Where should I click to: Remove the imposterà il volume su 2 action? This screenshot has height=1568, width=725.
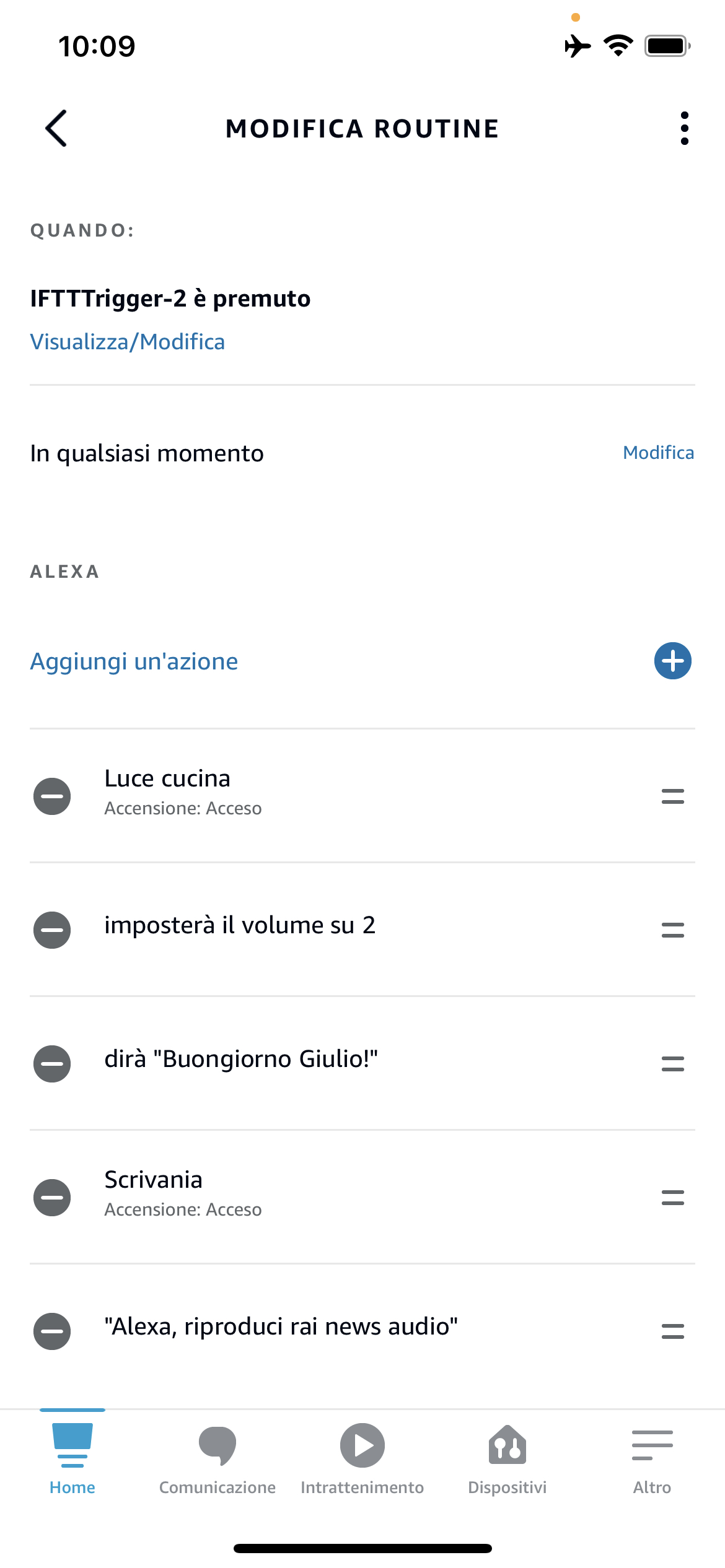pyautogui.click(x=52, y=930)
